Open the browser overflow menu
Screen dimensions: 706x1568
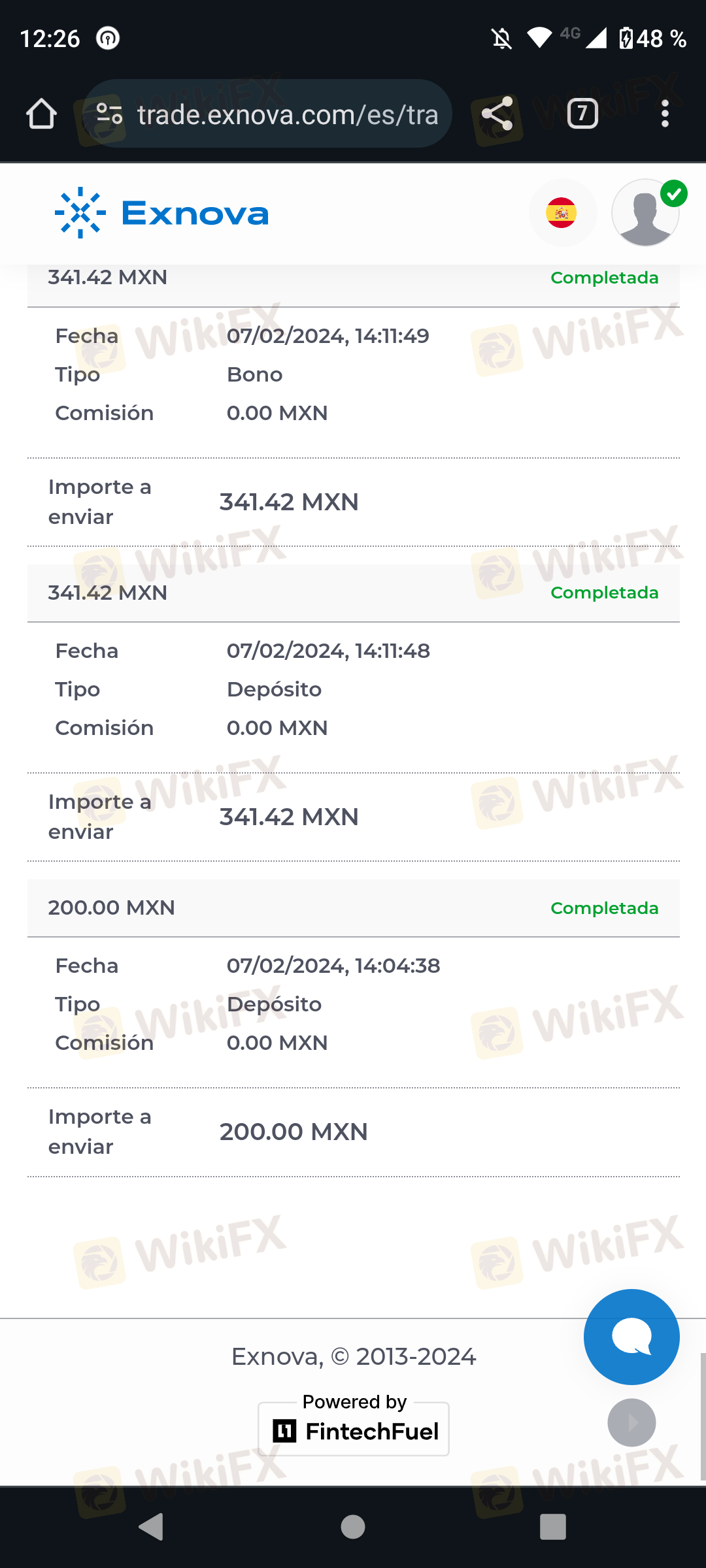coord(665,114)
